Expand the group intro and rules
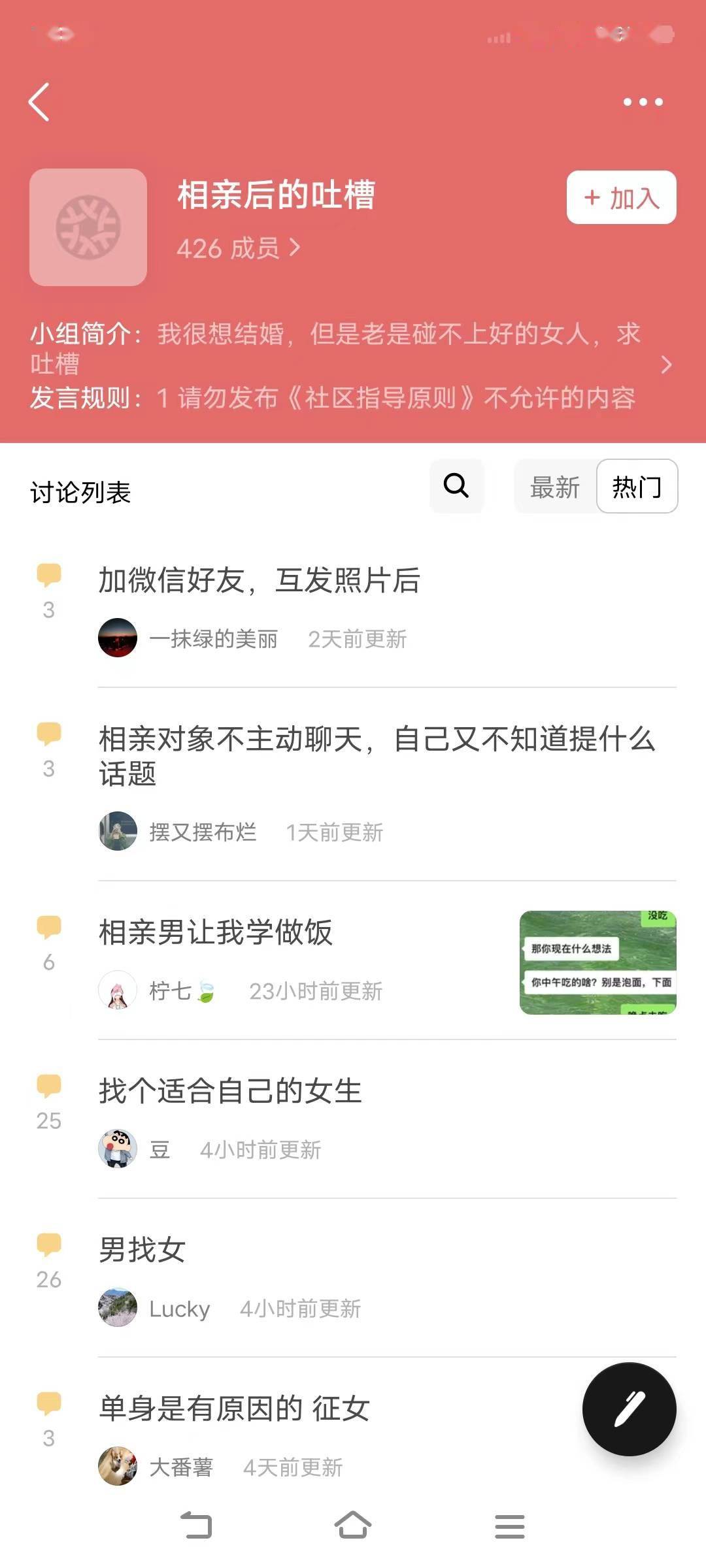This screenshot has width=706, height=1568. [665, 365]
